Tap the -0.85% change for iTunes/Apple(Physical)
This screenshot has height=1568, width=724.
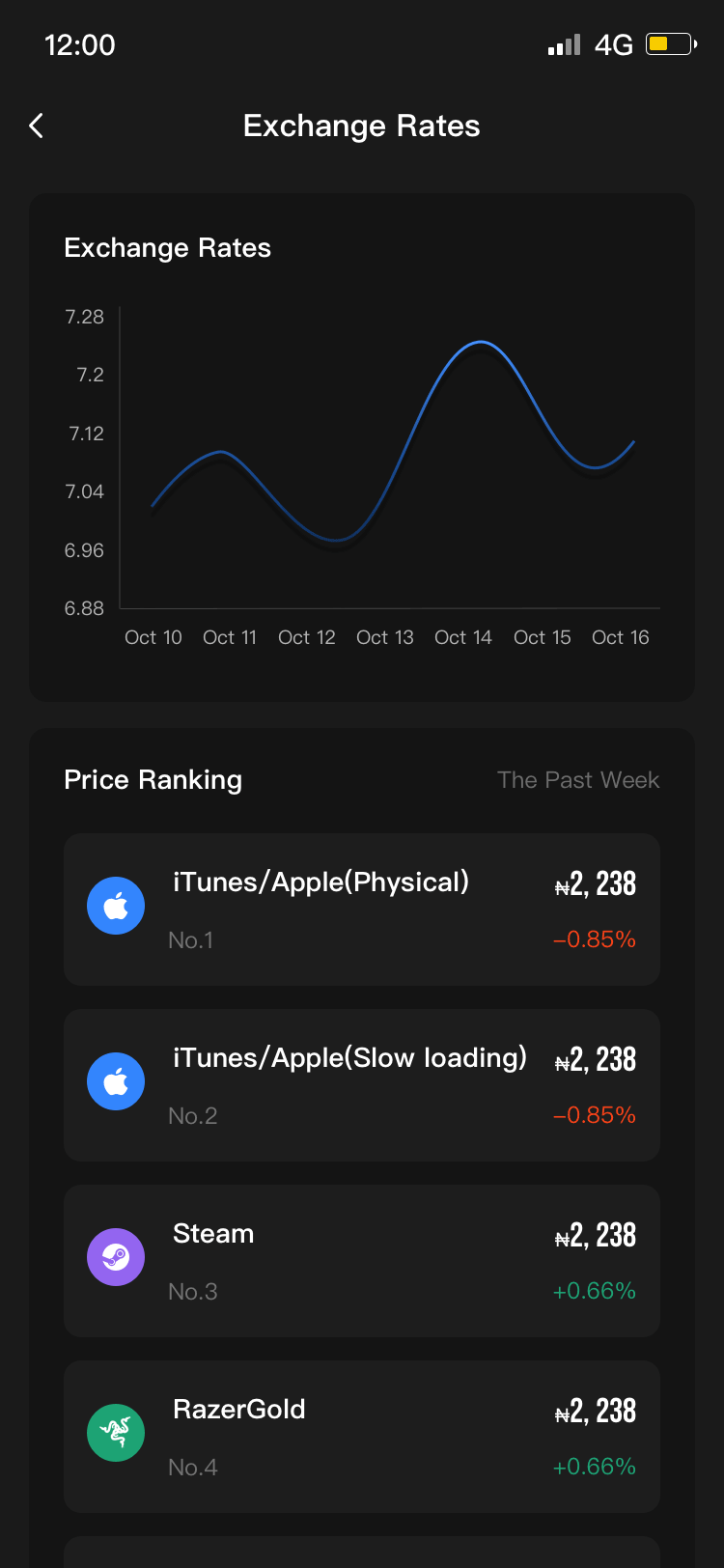click(595, 938)
